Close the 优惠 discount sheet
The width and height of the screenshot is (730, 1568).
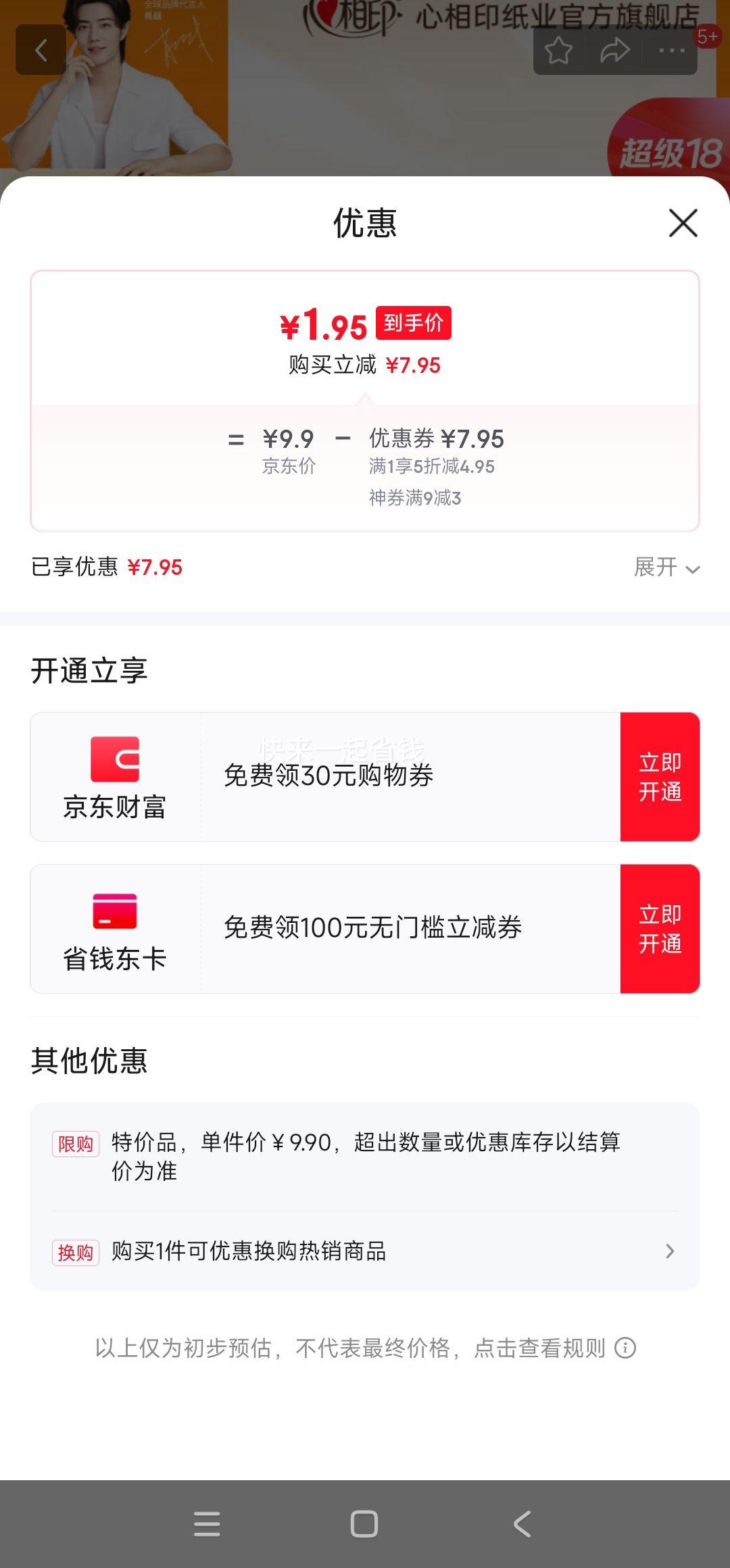683,223
